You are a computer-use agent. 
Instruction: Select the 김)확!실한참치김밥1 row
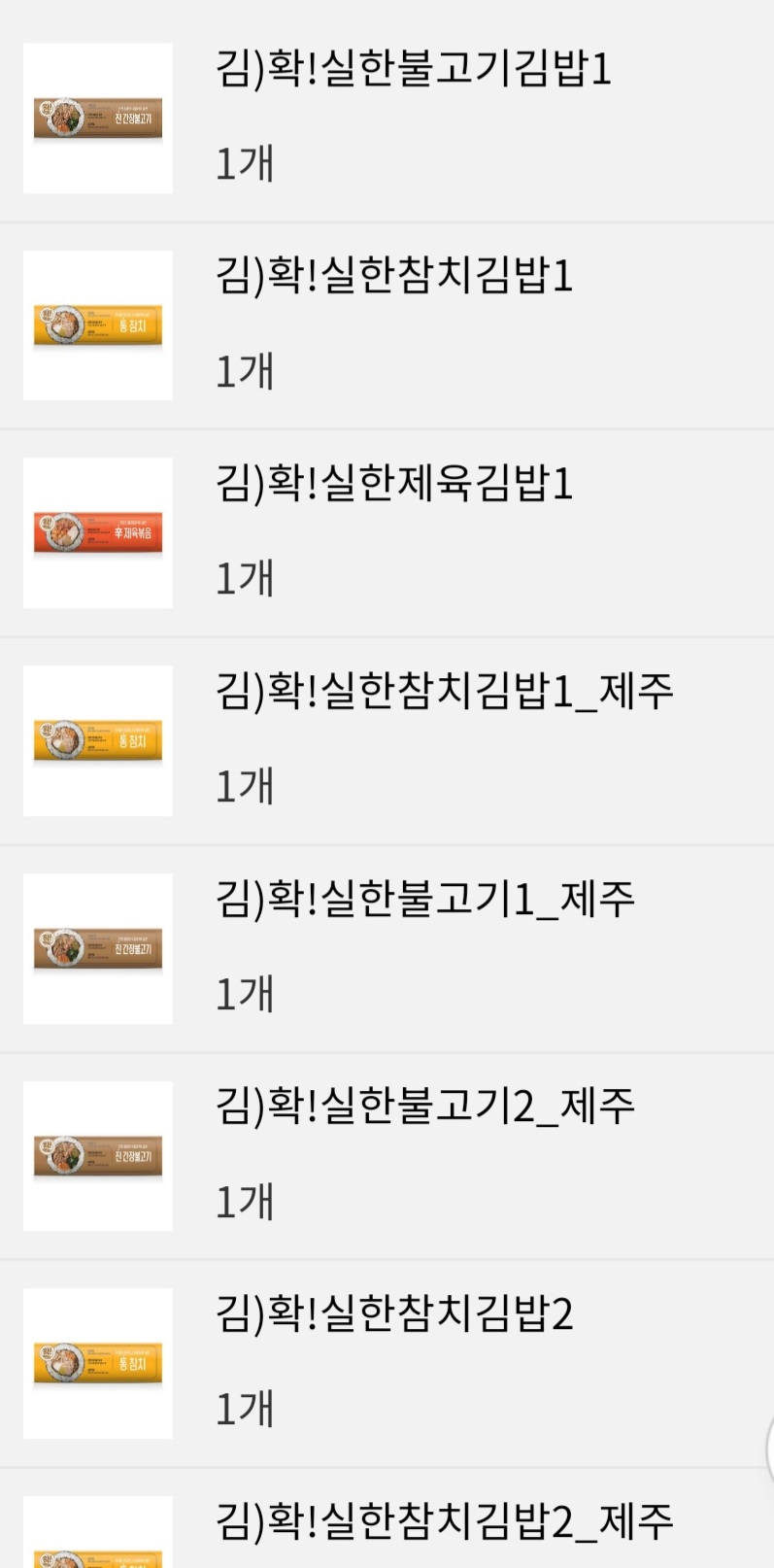click(393, 277)
